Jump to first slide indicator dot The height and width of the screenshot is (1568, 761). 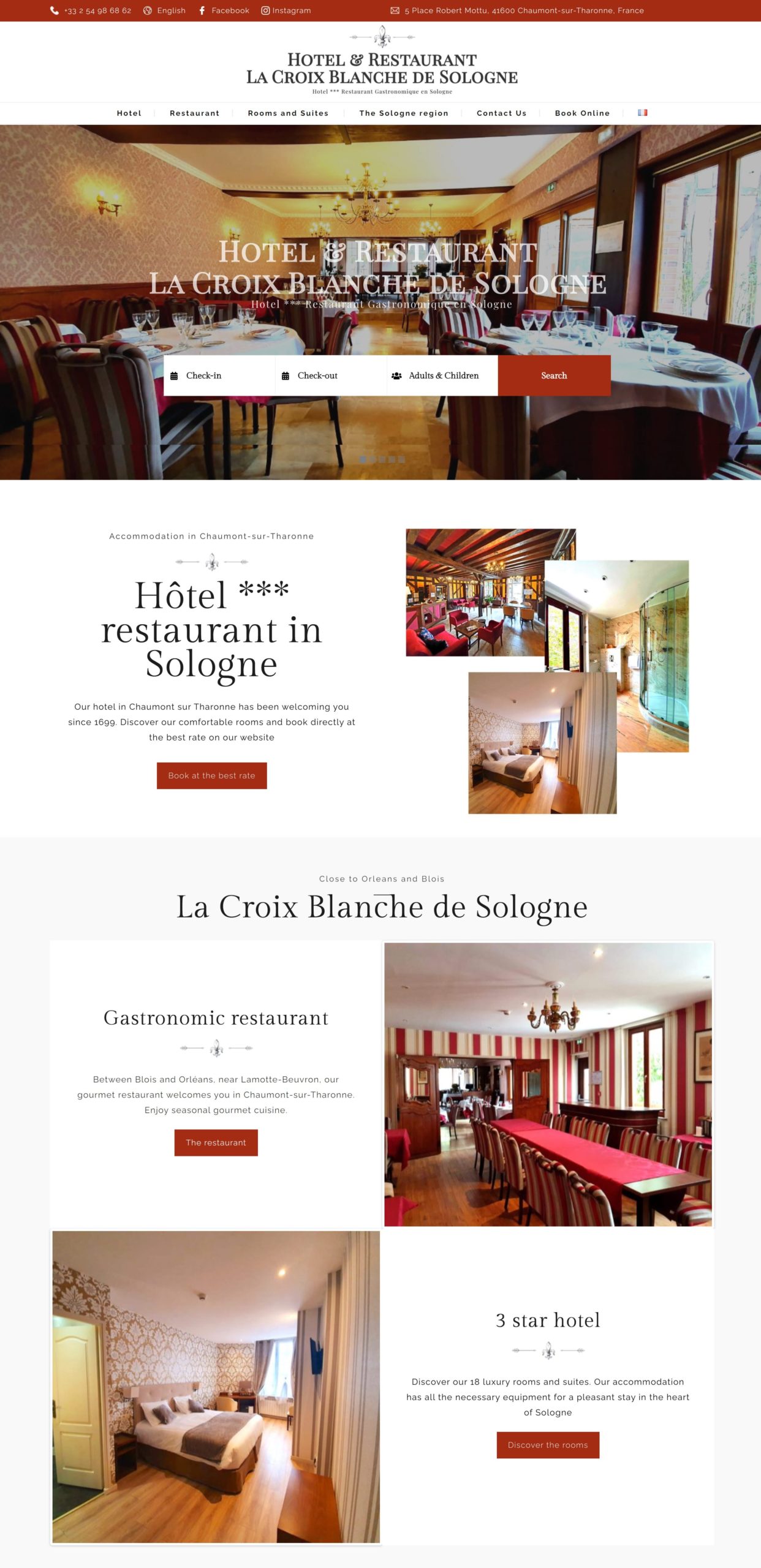[x=363, y=459]
